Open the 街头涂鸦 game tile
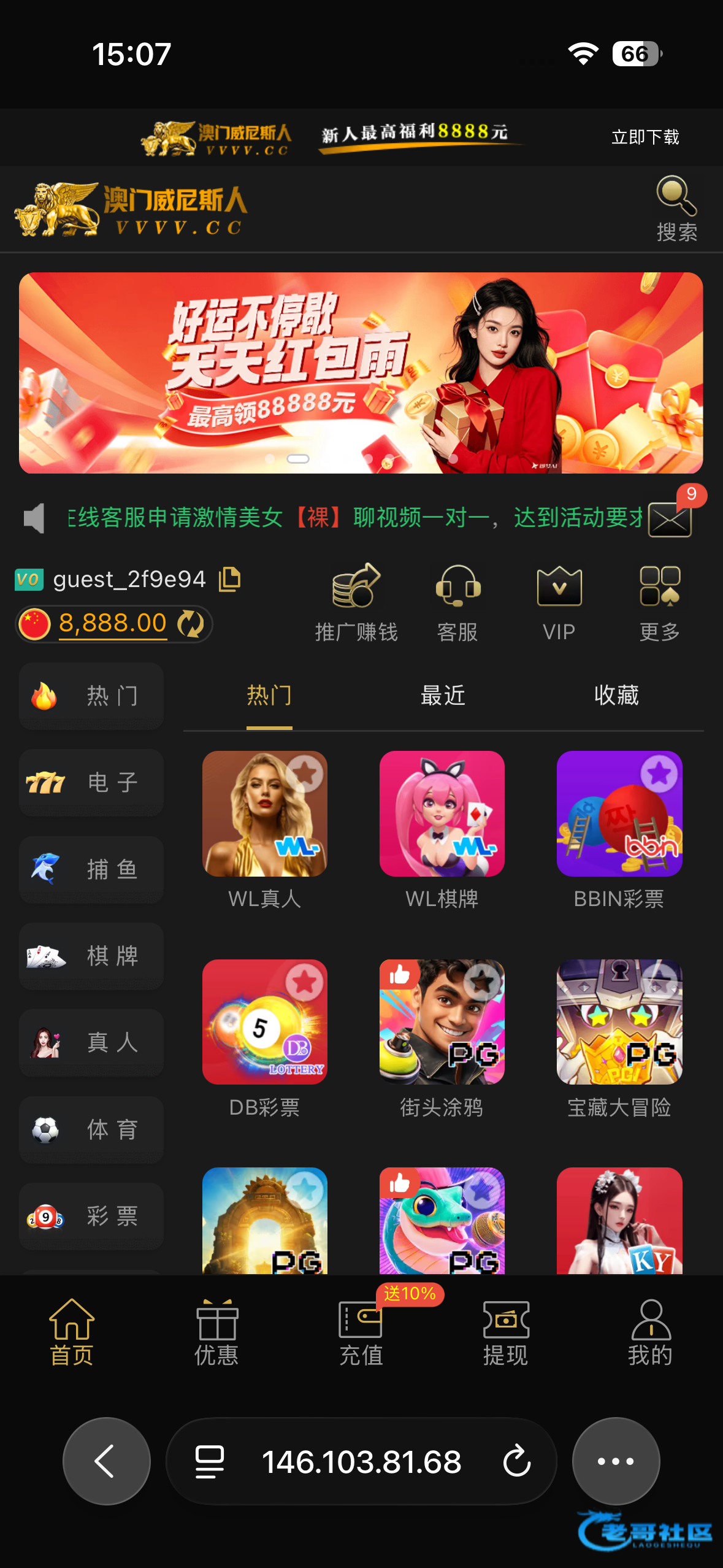723x1568 pixels. [442, 1022]
